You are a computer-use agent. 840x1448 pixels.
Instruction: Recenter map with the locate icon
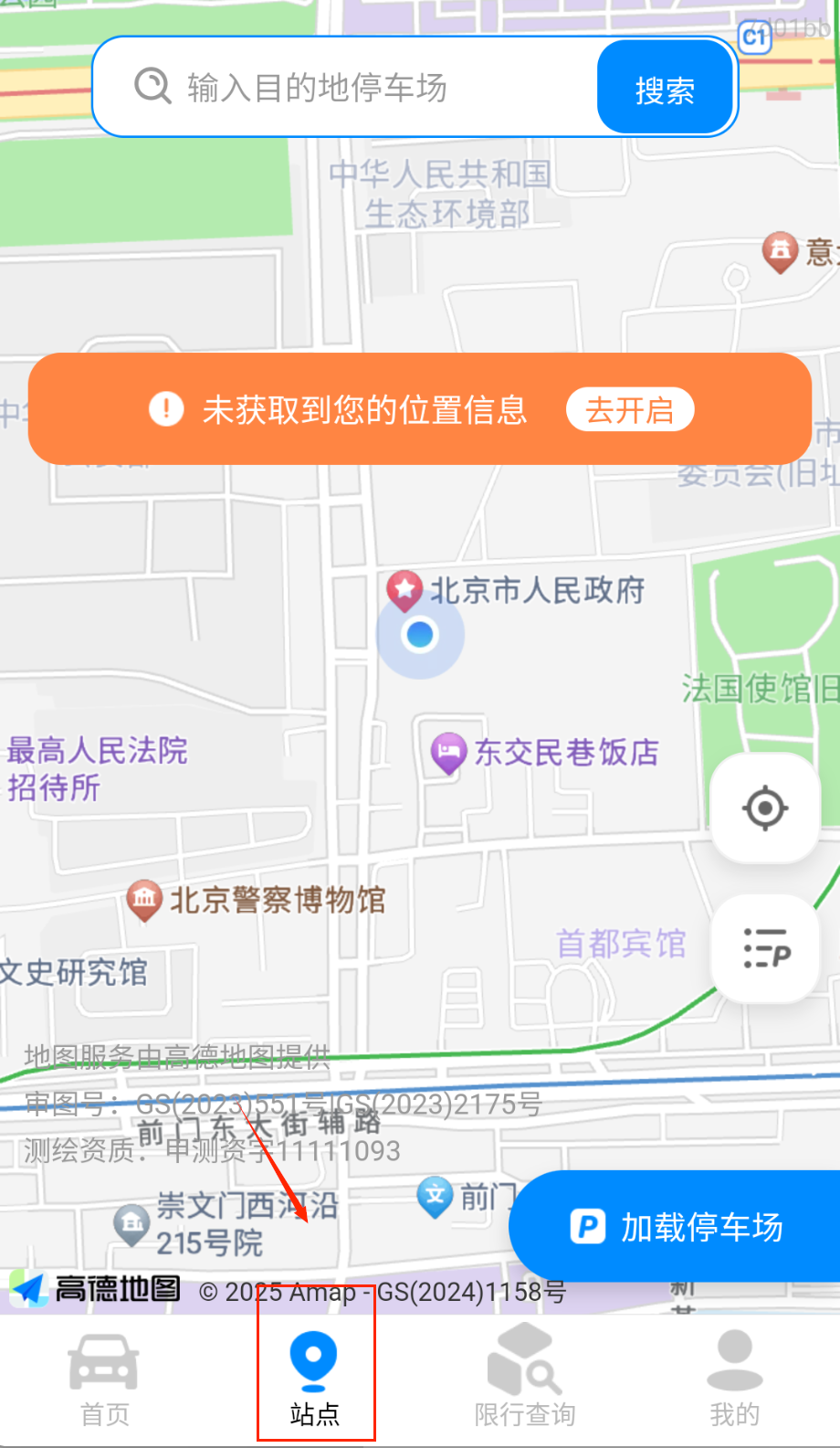(x=764, y=809)
